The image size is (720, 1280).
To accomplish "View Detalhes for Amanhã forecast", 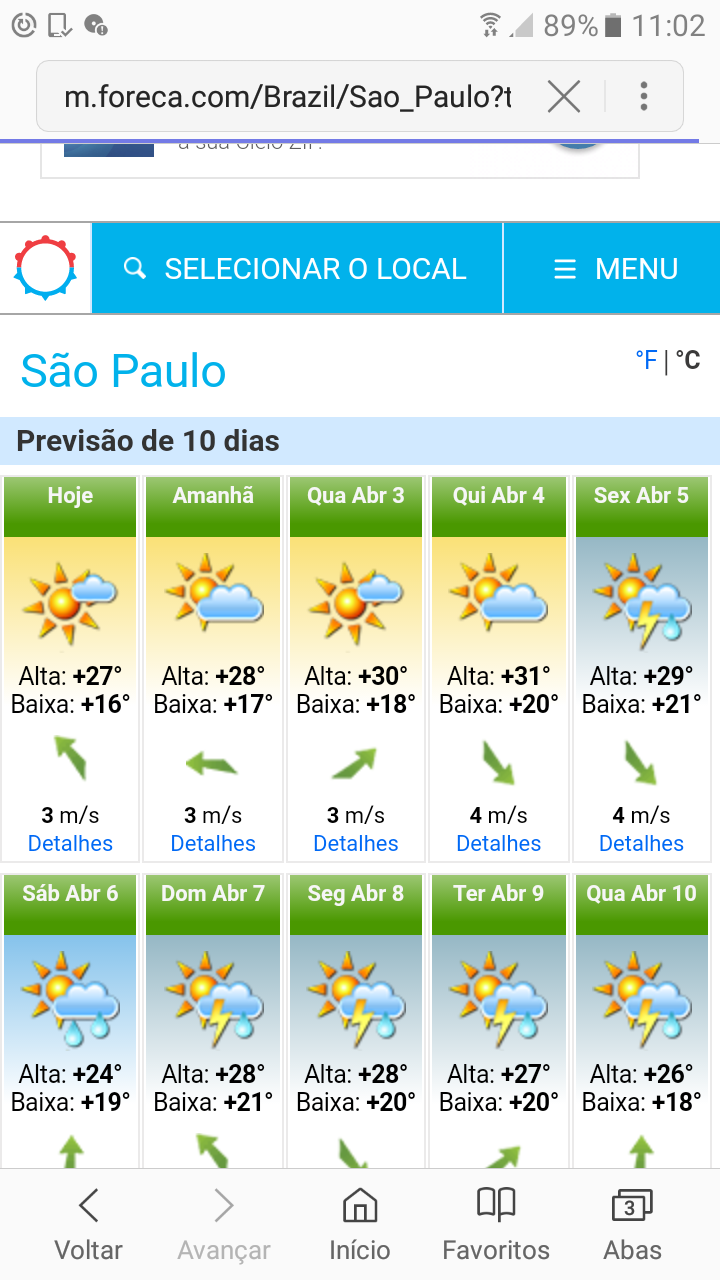I will click(x=213, y=843).
